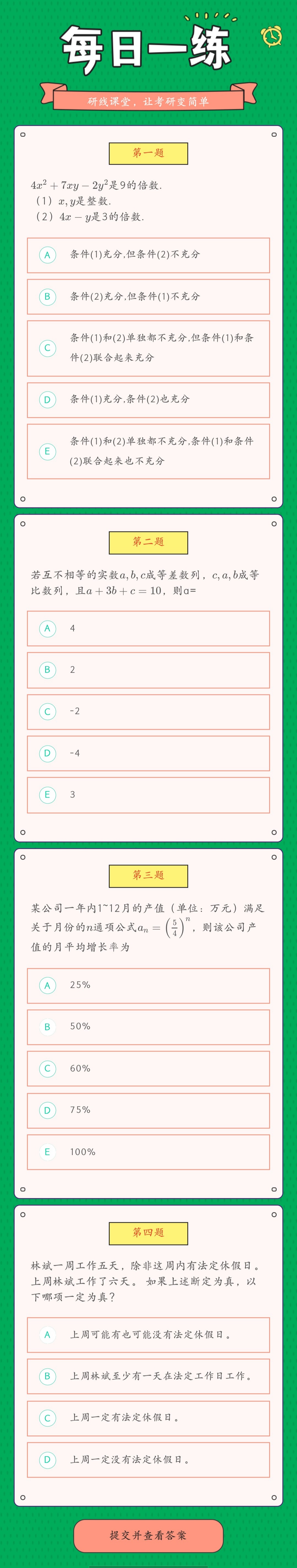Select 75% as the growth rate

(148, 1110)
